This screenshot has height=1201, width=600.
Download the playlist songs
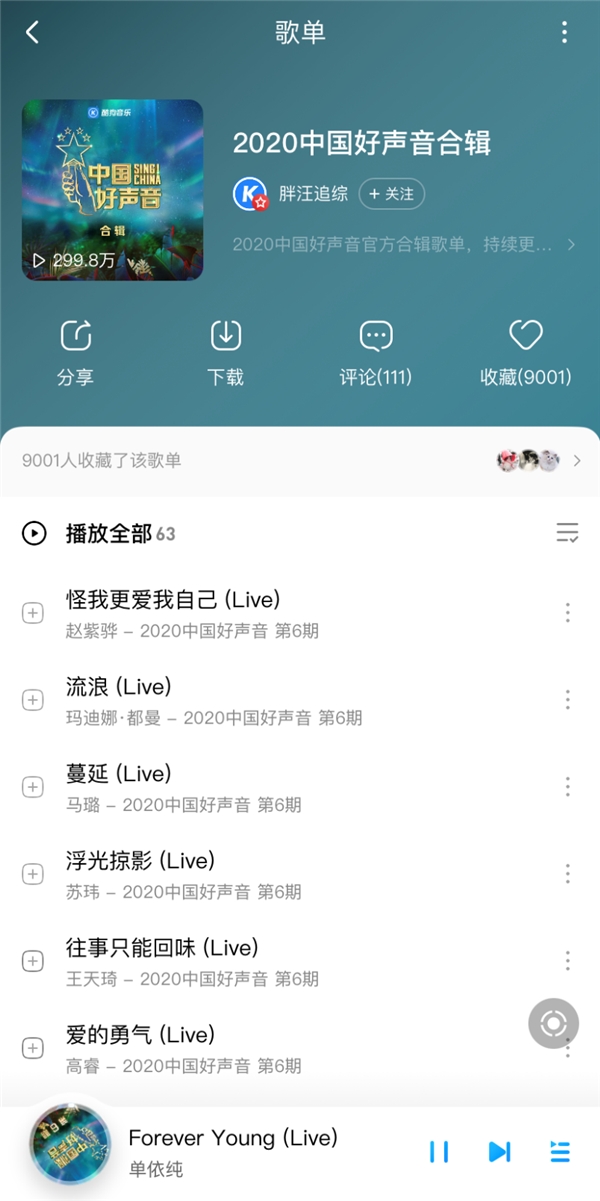[x=226, y=352]
